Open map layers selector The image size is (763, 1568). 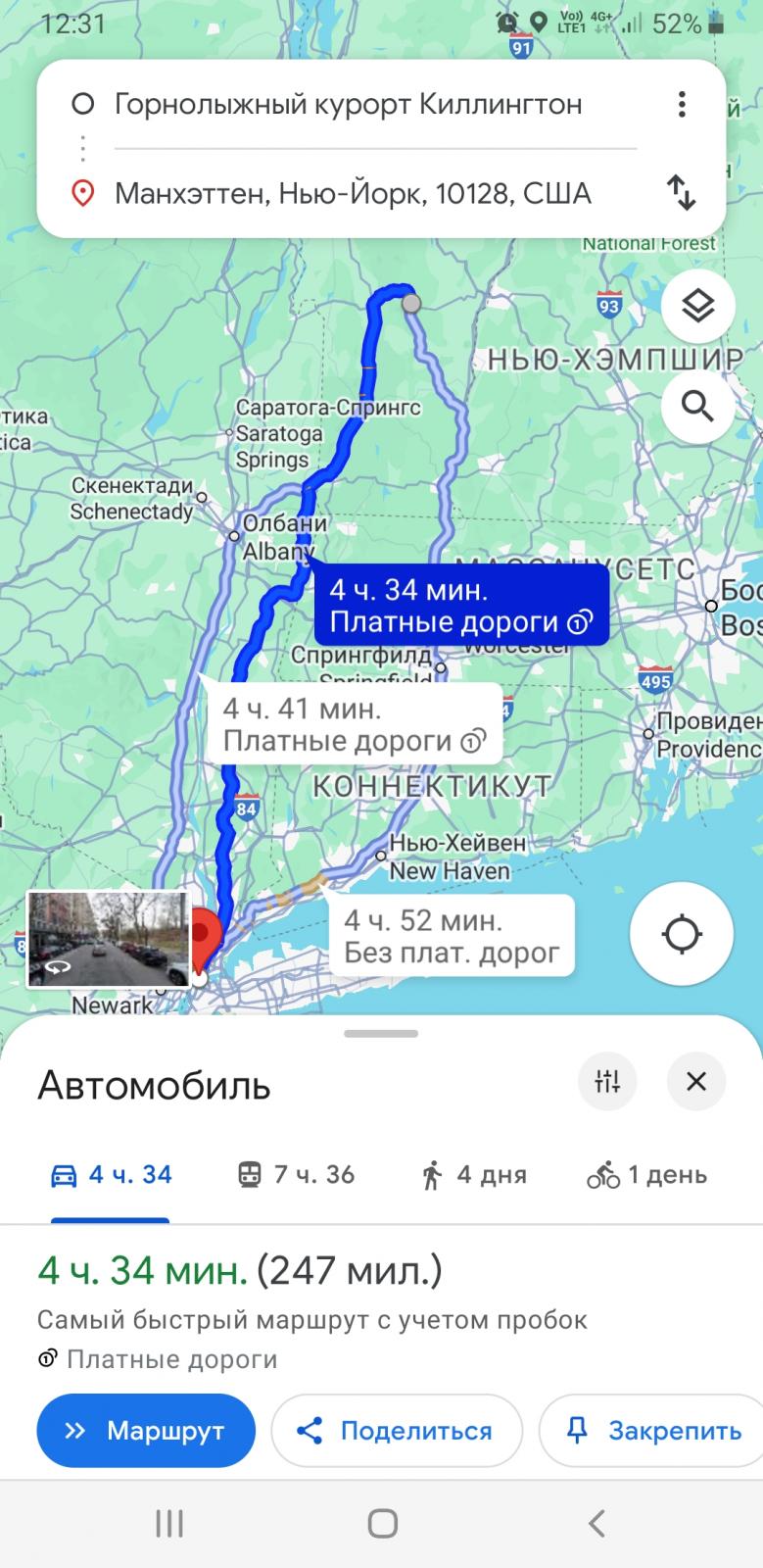[x=698, y=307]
